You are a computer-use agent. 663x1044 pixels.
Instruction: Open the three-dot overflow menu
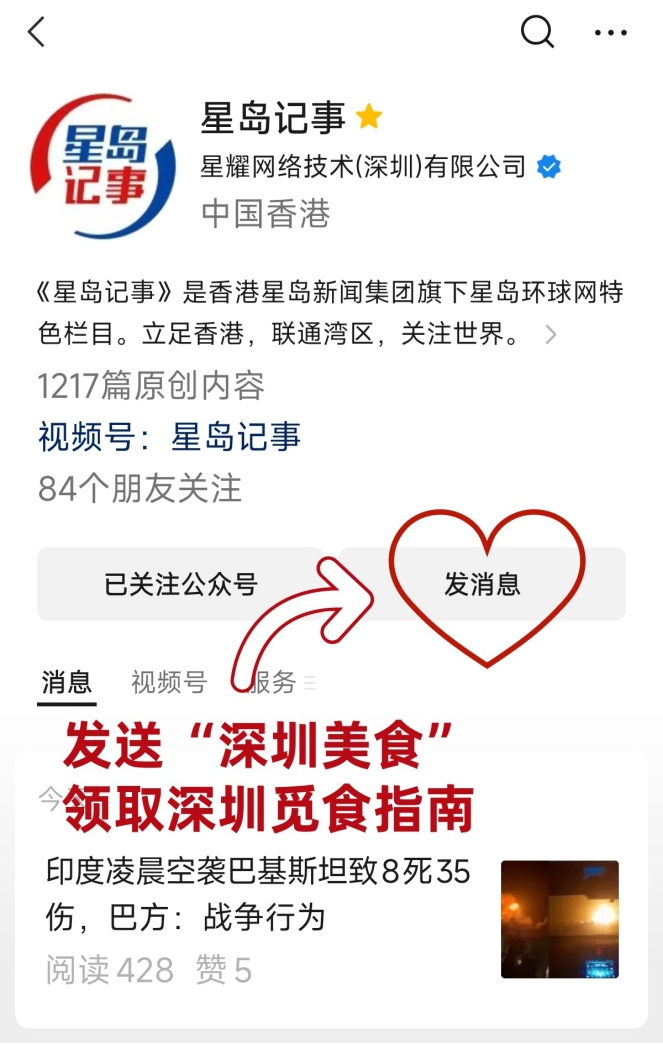pyautogui.click(x=610, y=33)
